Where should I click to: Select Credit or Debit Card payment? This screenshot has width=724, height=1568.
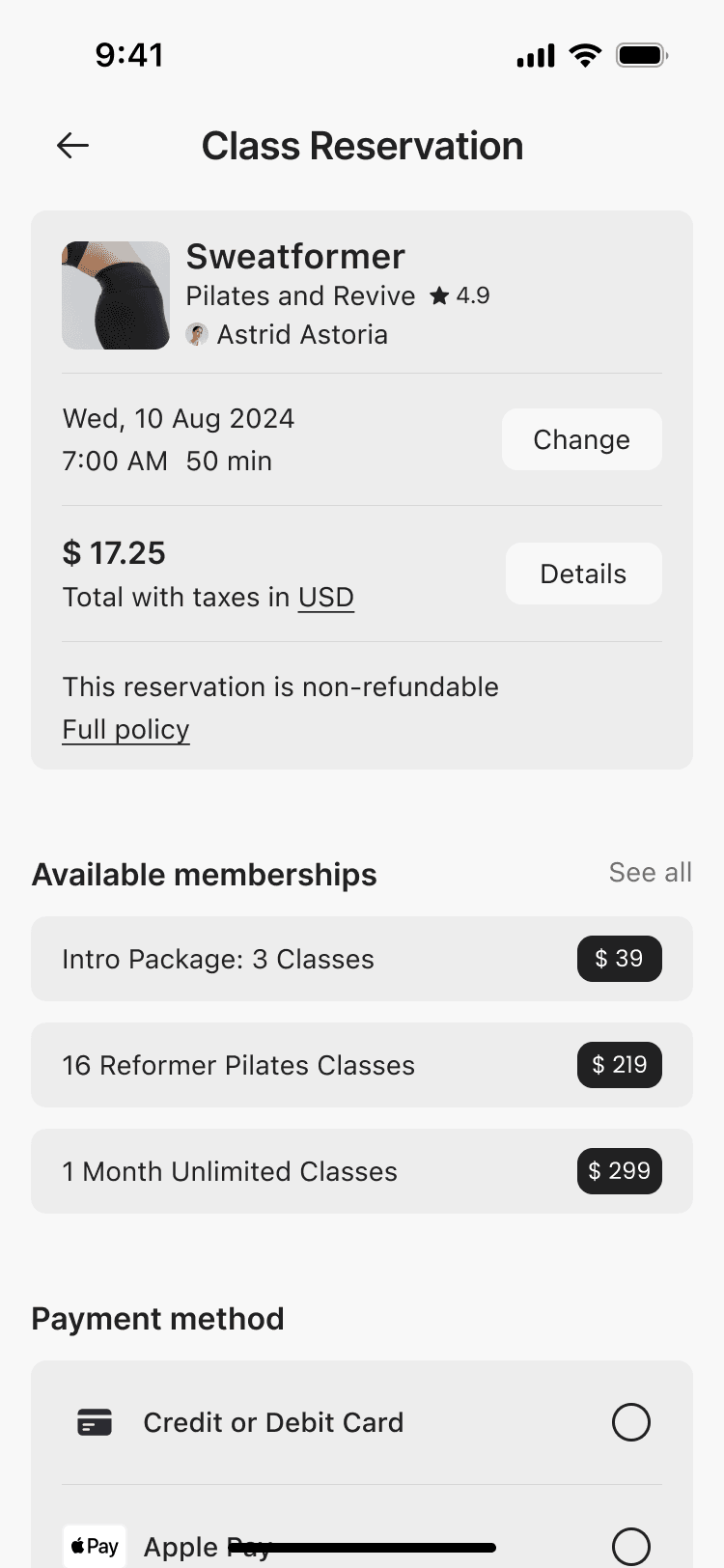coord(630,1422)
